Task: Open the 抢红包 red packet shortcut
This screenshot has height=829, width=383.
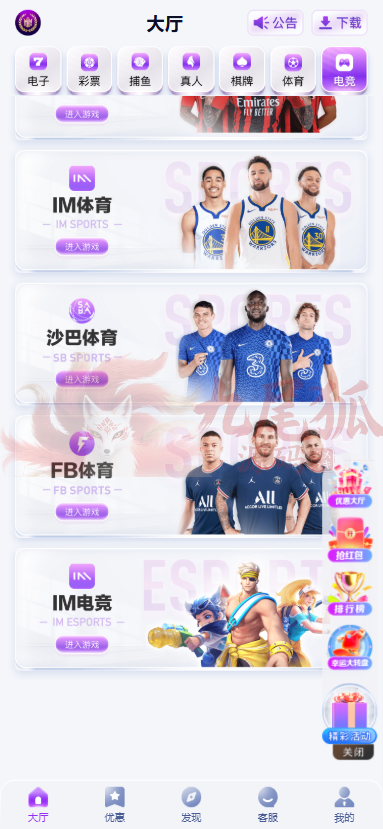Action: 350,539
